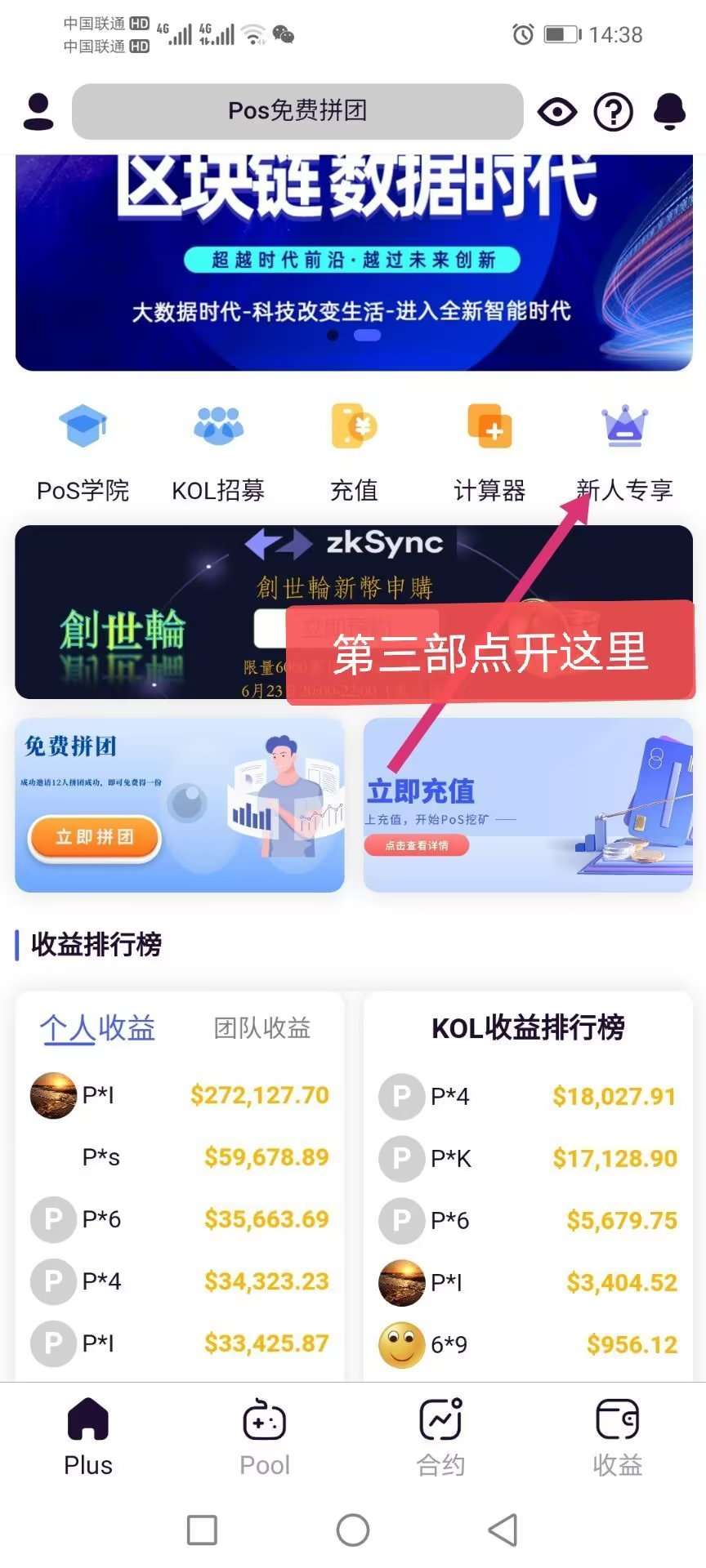
Task: Switch to the 收益 tab
Action: point(618,1437)
